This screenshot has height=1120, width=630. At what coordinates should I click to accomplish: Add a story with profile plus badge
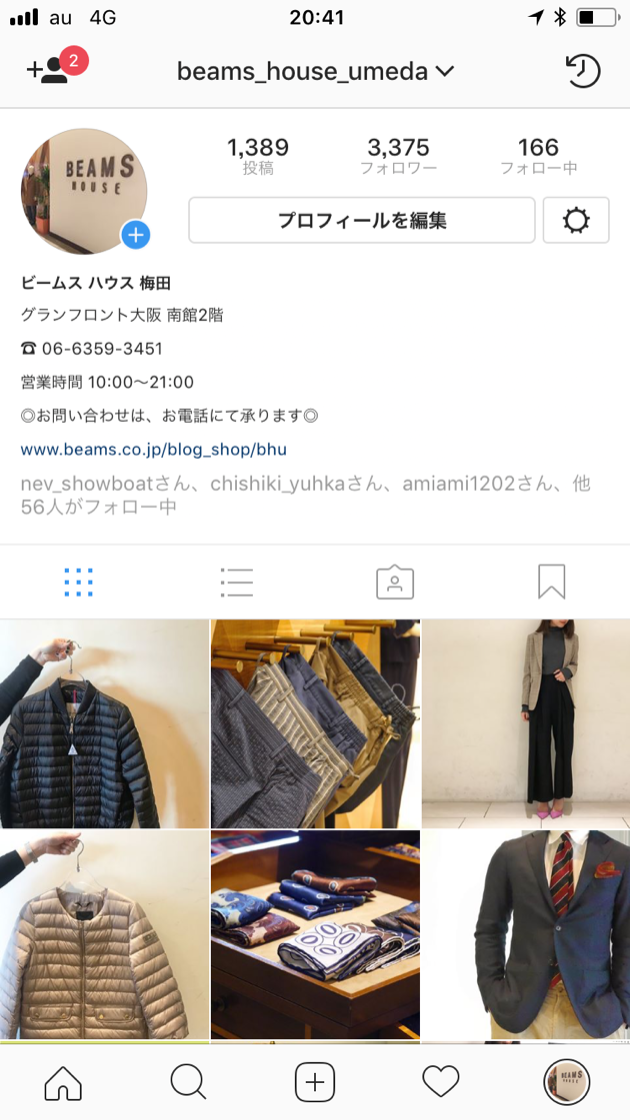pos(136,235)
